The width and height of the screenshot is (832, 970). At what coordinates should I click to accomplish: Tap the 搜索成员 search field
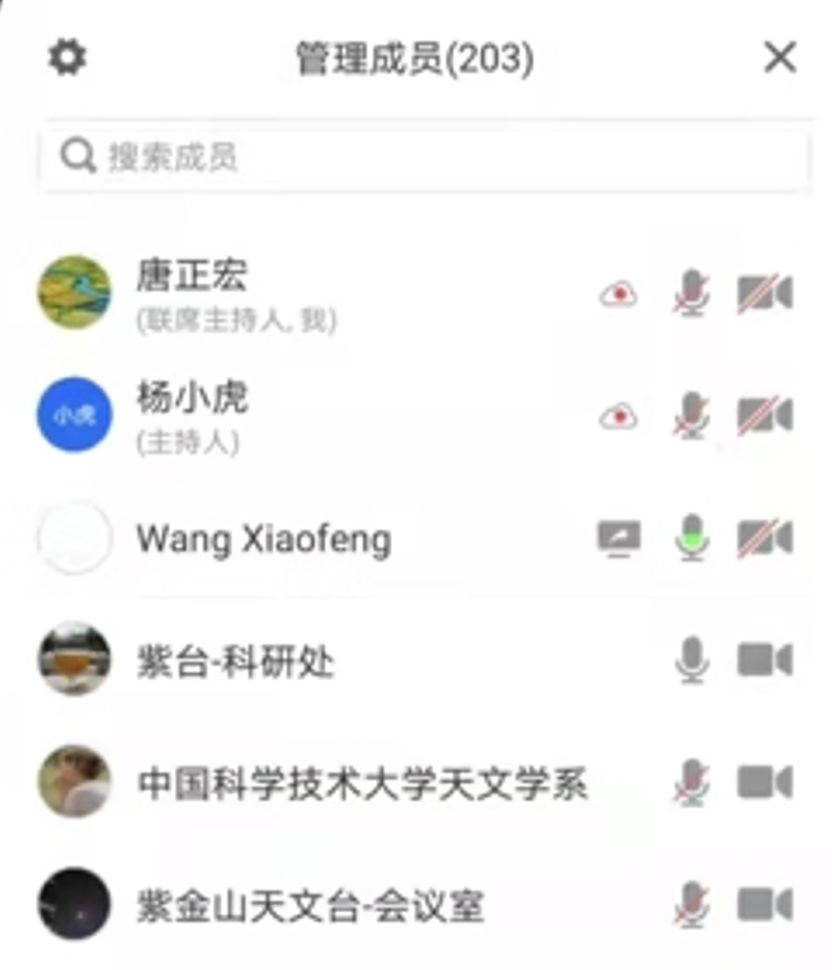[424, 157]
